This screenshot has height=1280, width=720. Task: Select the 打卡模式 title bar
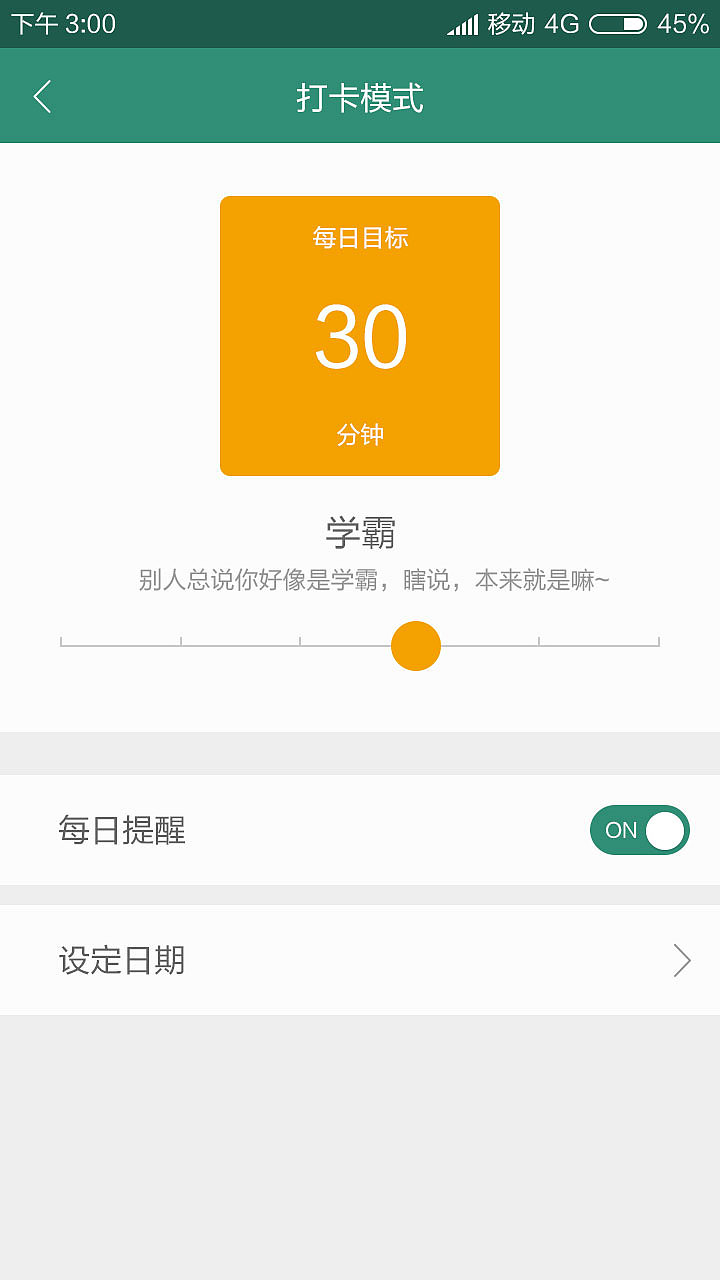pos(360,96)
